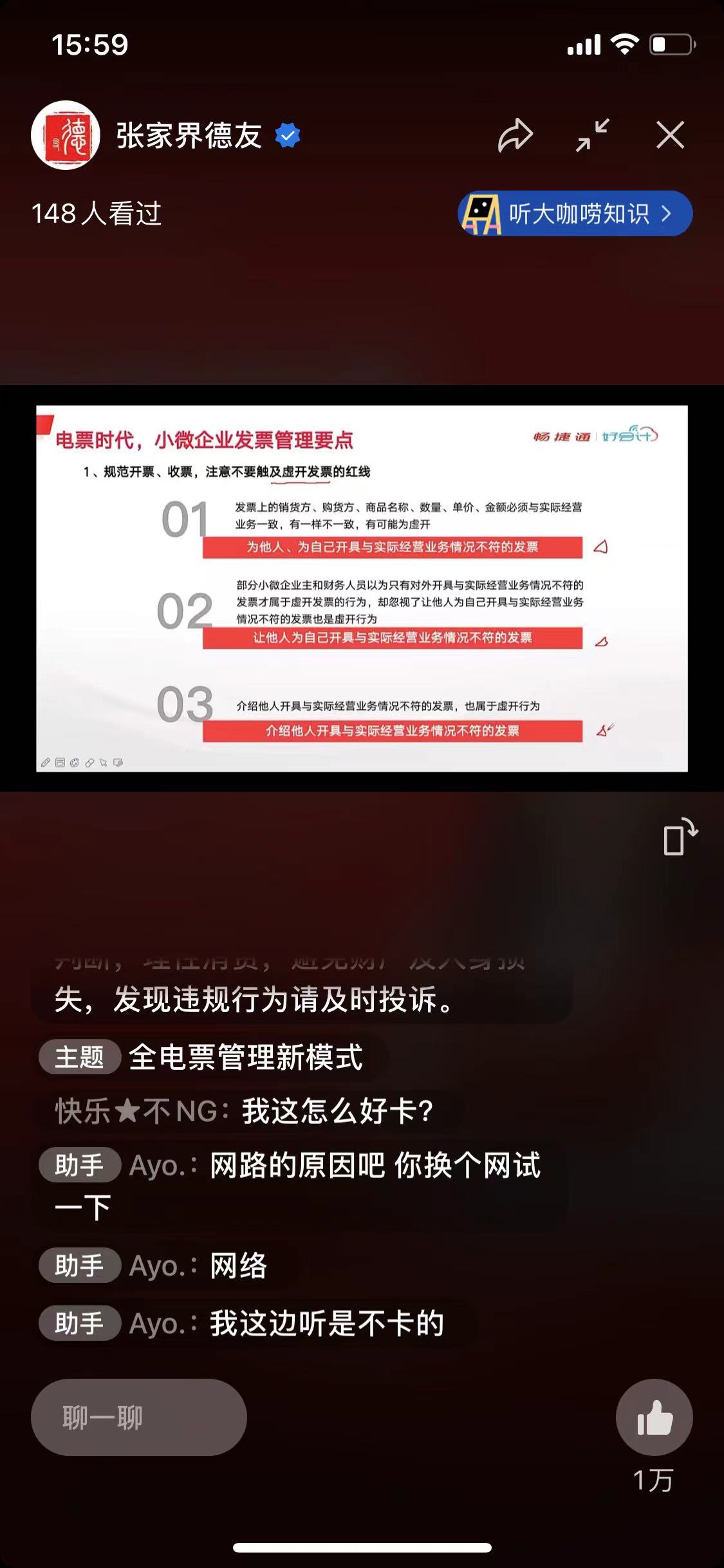Like the live stream
The width and height of the screenshot is (724, 1568).
click(654, 1417)
